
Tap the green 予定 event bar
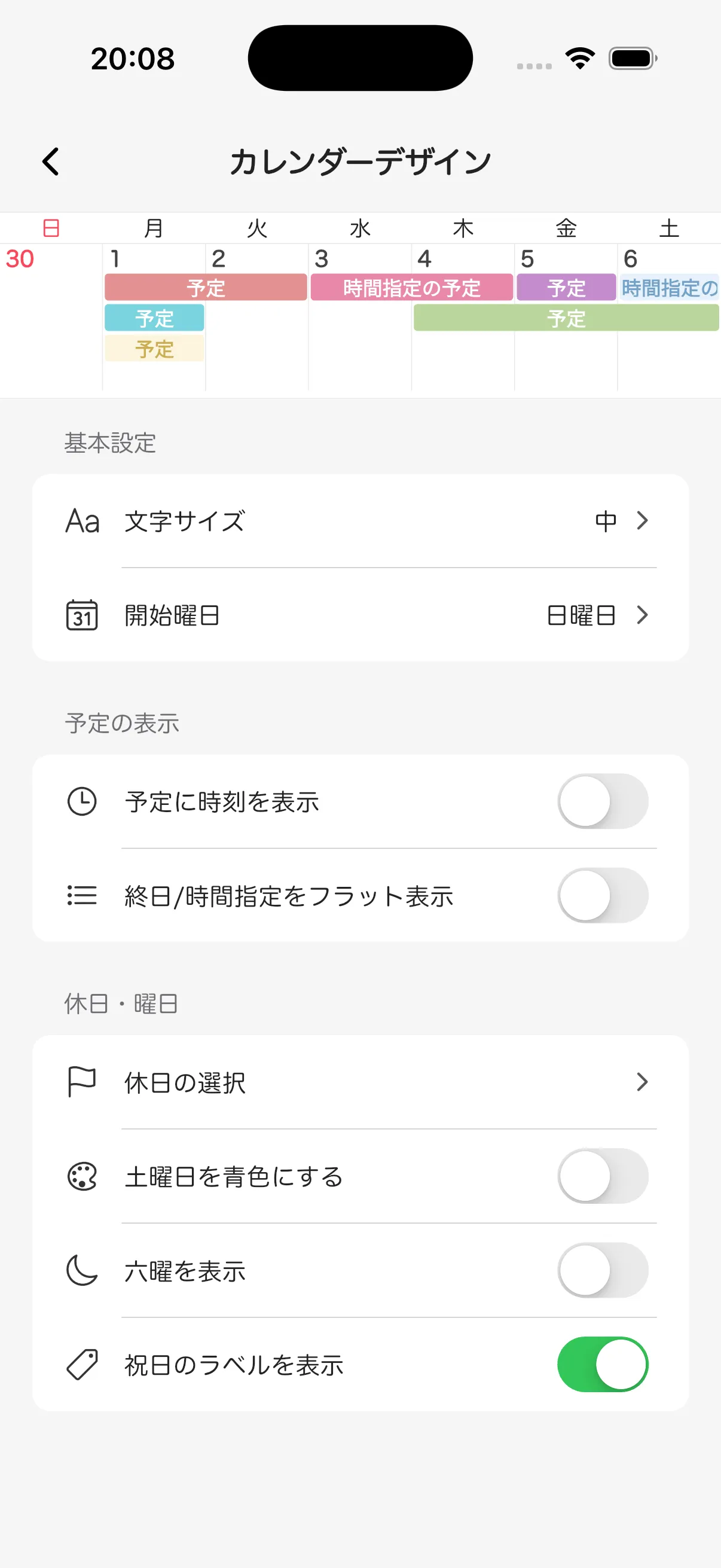(566, 318)
